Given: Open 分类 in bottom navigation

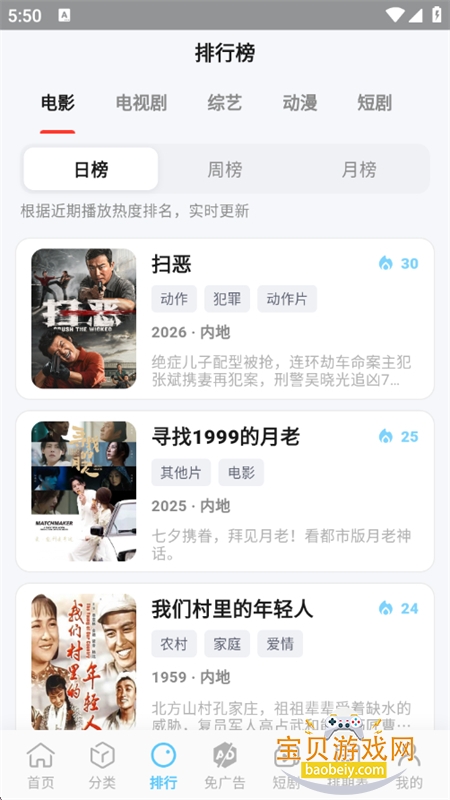Looking at the screenshot, I should pos(102,765).
